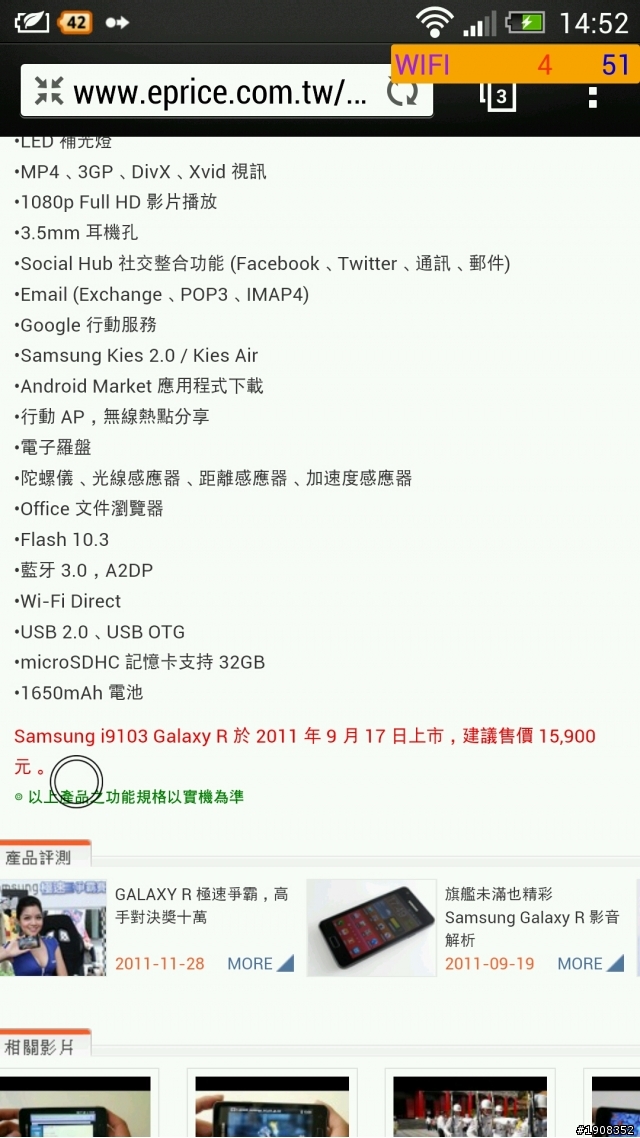Screen dimensions: 640x1138
Task: Open 旗艦未滿也精彩 Galaxy R review thumbnail
Action: 371,927
